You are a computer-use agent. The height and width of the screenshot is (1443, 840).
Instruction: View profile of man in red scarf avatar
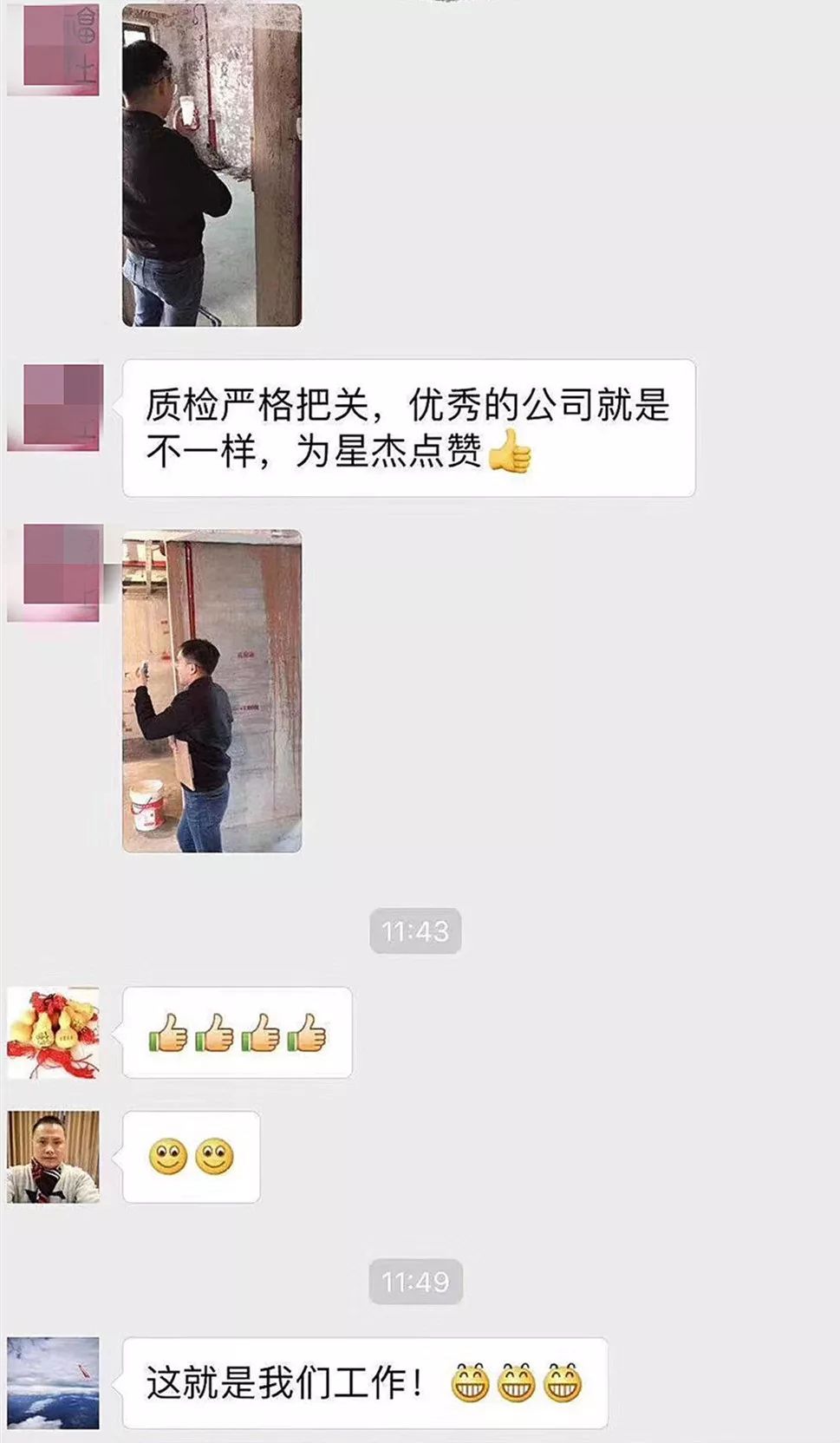pyautogui.click(x=54, y=1157)
